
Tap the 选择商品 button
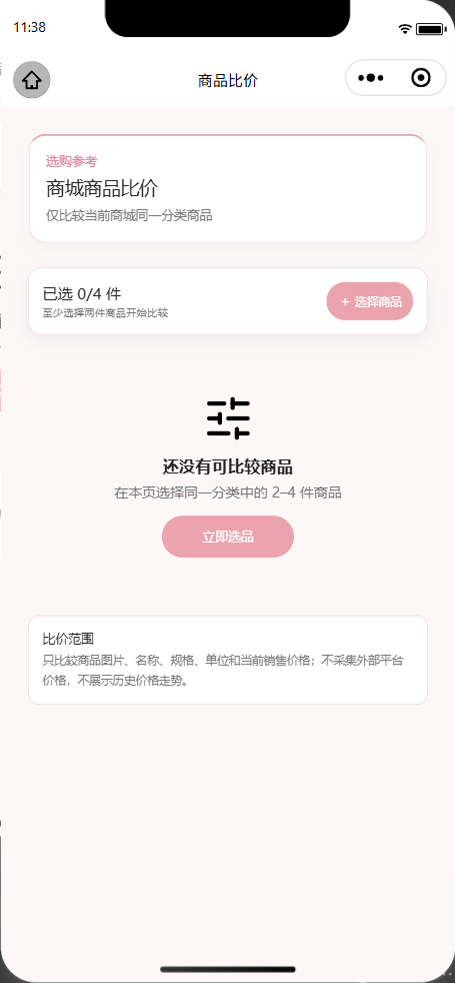tap(370, 301)
